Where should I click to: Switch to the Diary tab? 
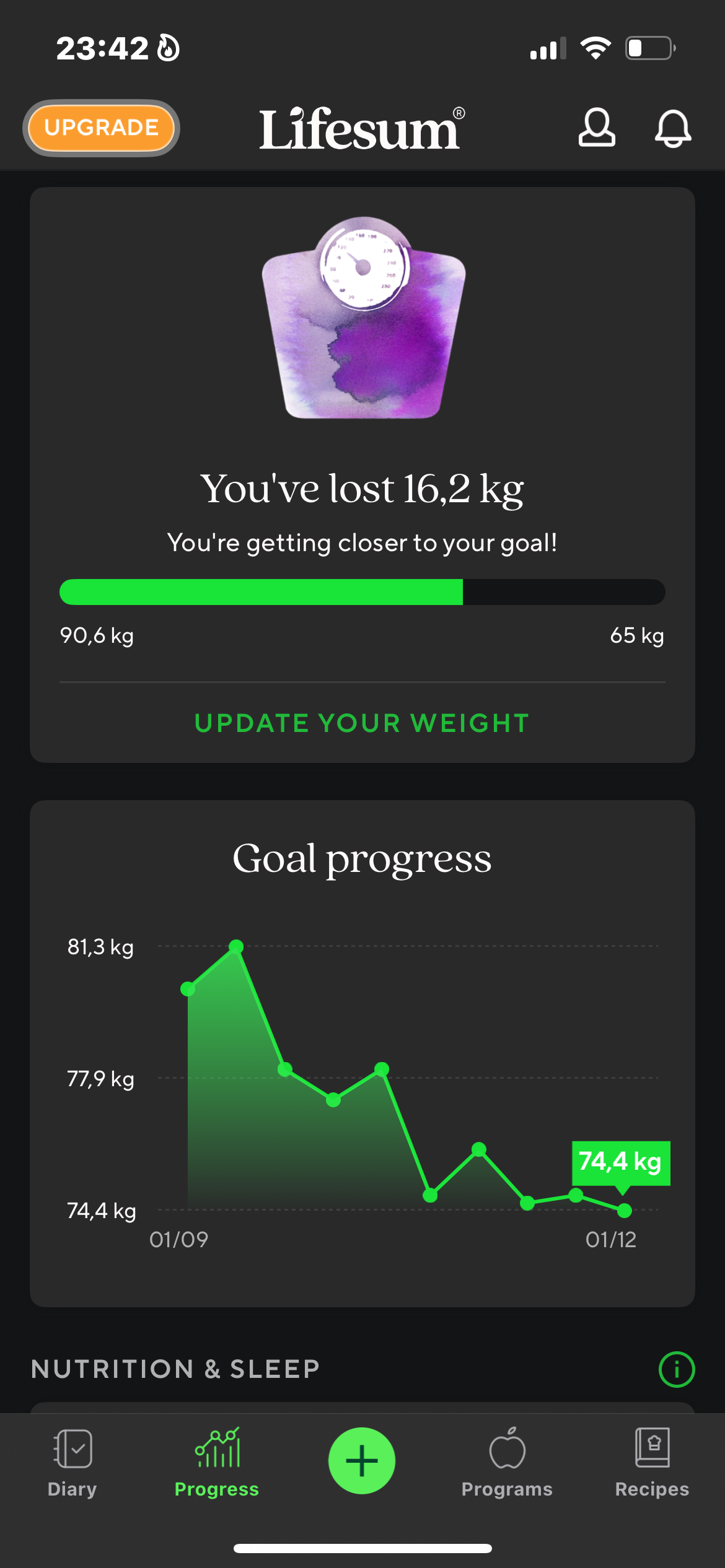click(x=72, y=1461)
